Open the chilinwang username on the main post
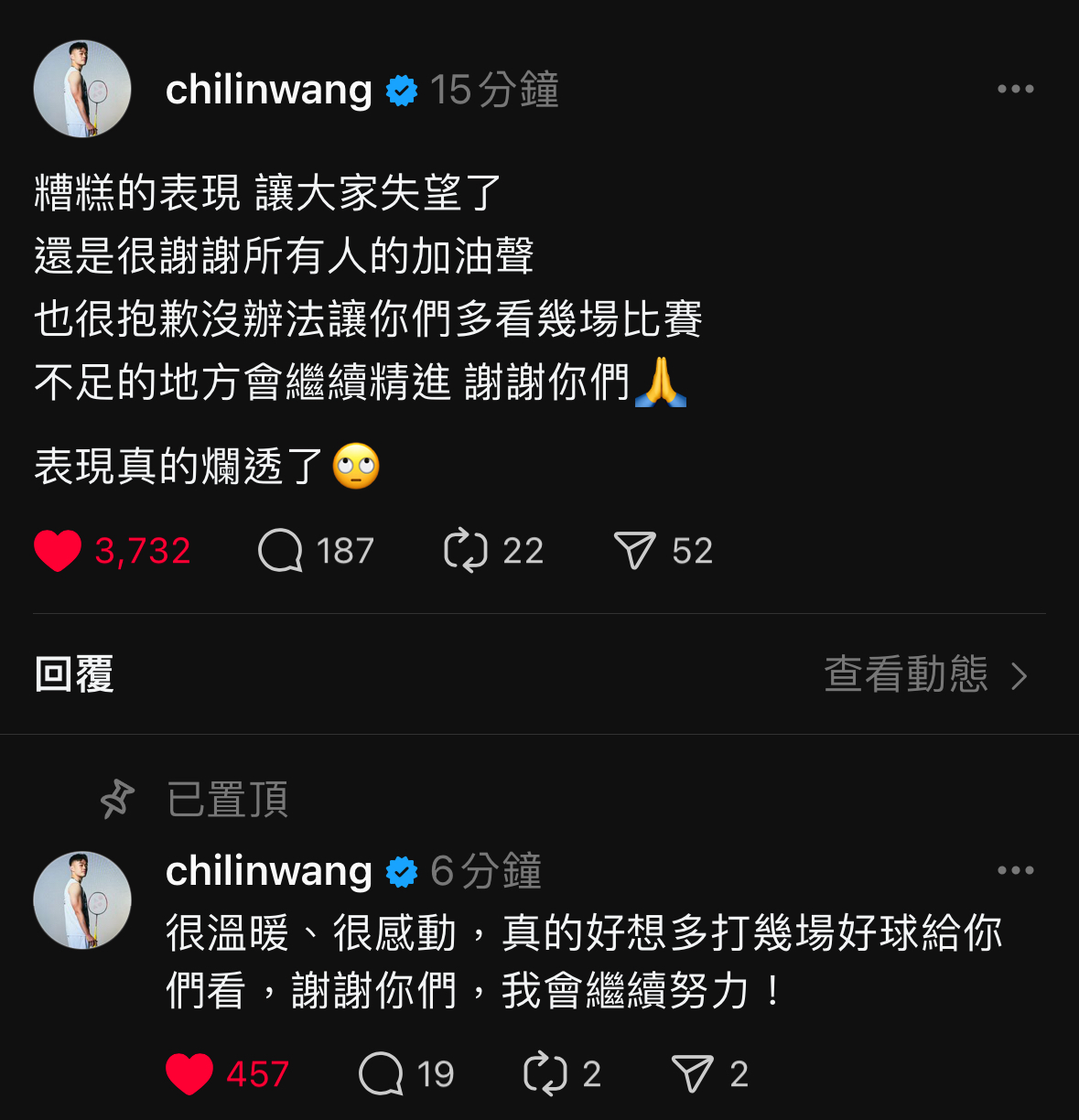 (268, 90)
